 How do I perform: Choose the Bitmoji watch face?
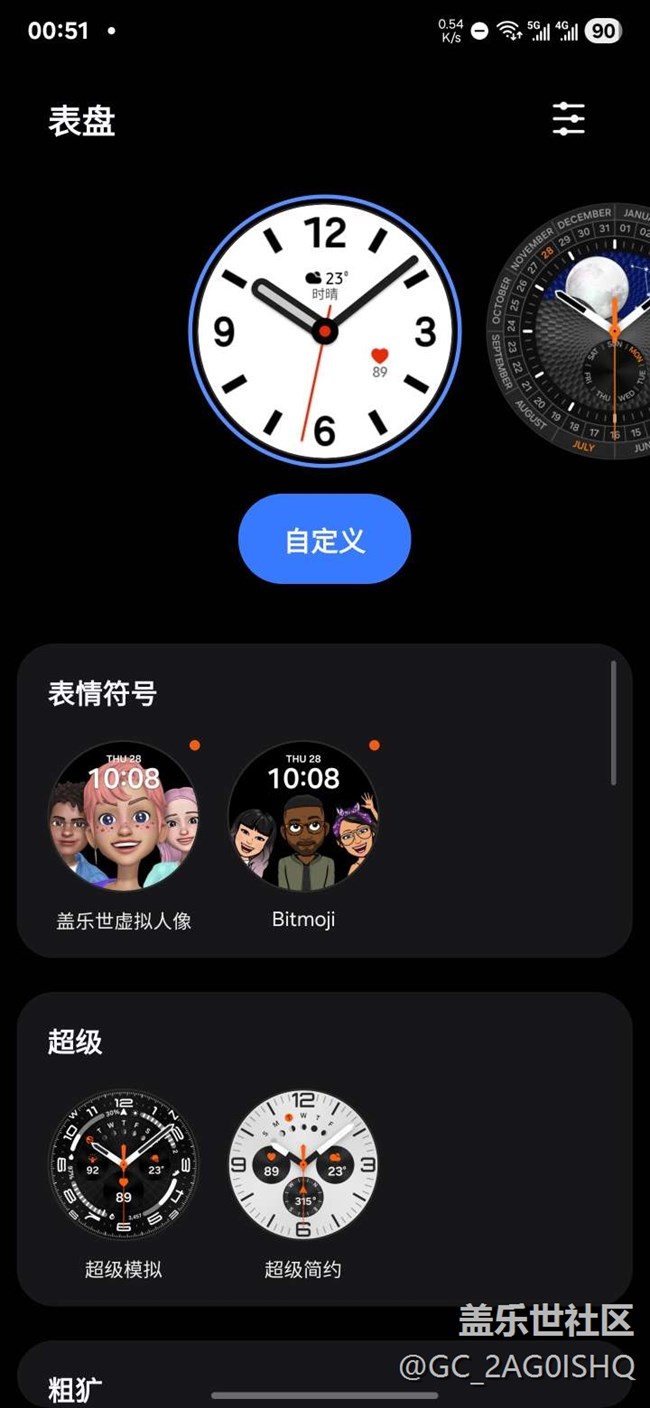coord(303,816)
